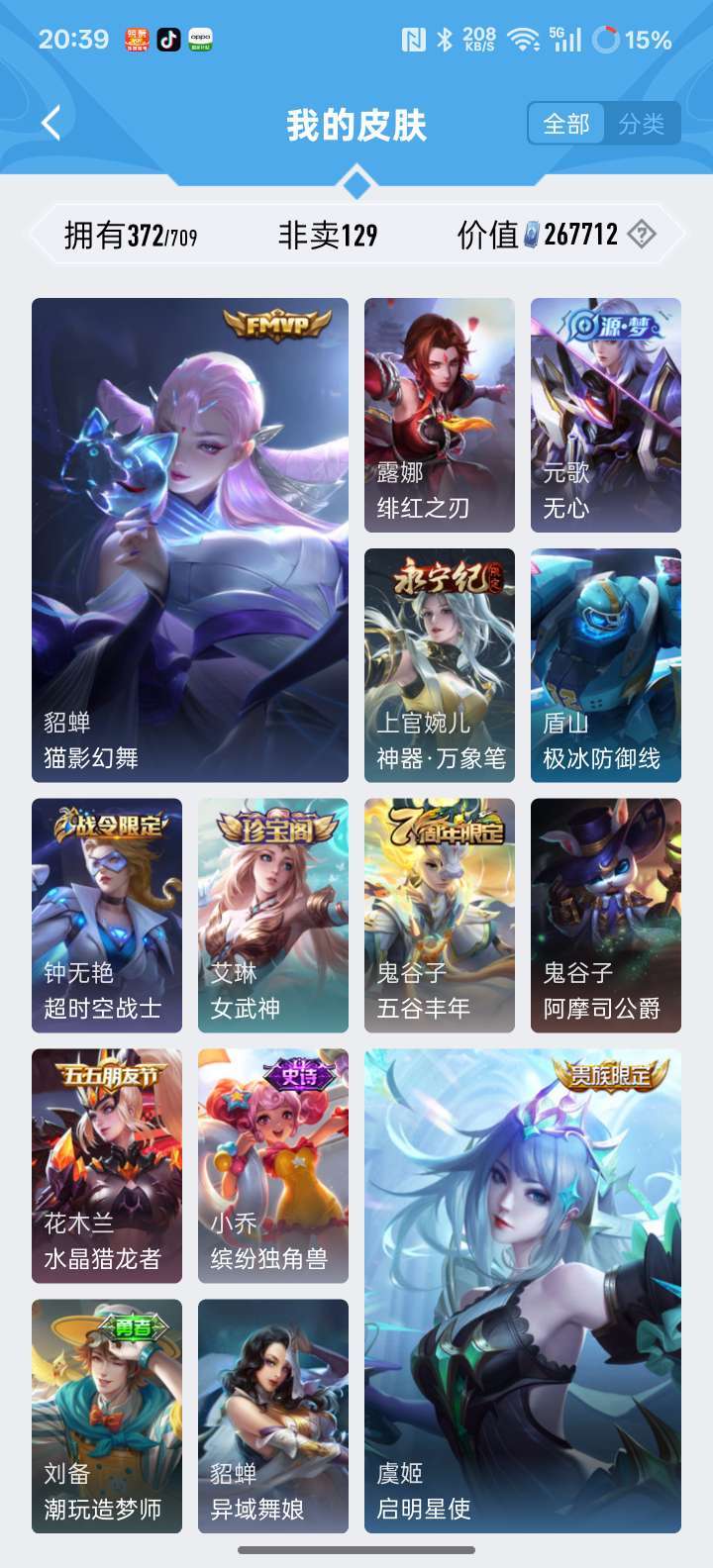Open the 钟无艳 超时空战士 skin

point(107,916)
